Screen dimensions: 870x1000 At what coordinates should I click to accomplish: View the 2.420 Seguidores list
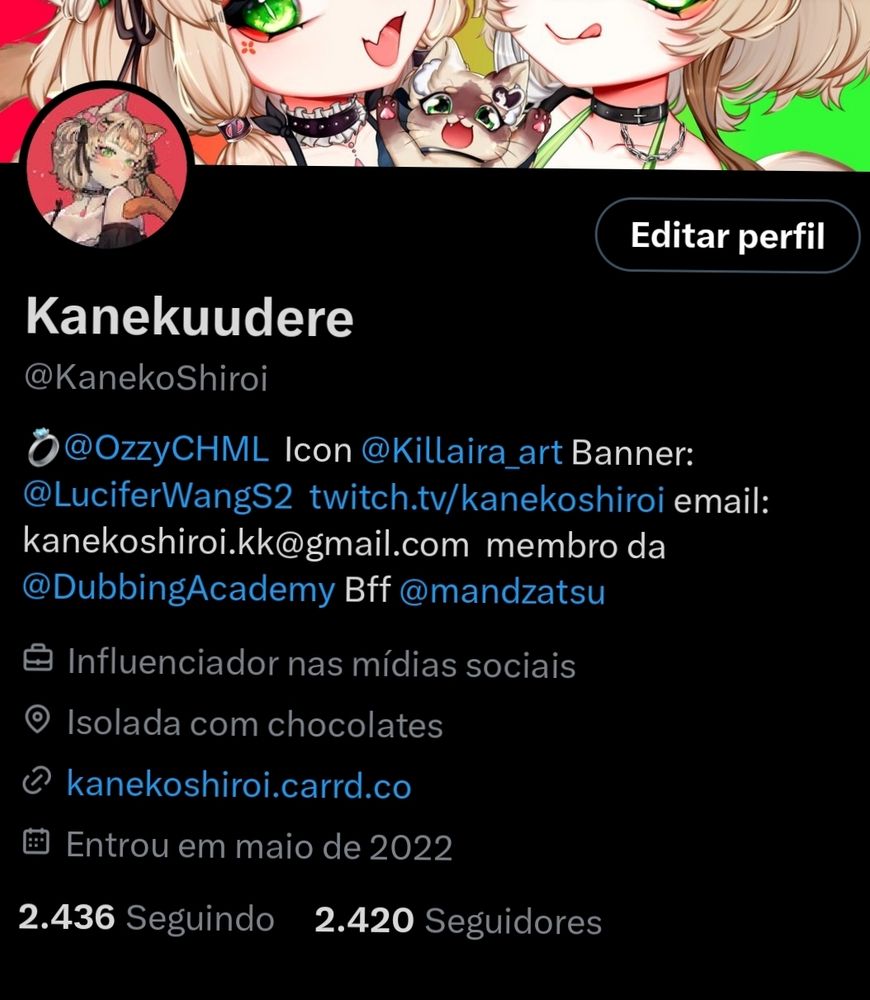(x=458, y=919)
